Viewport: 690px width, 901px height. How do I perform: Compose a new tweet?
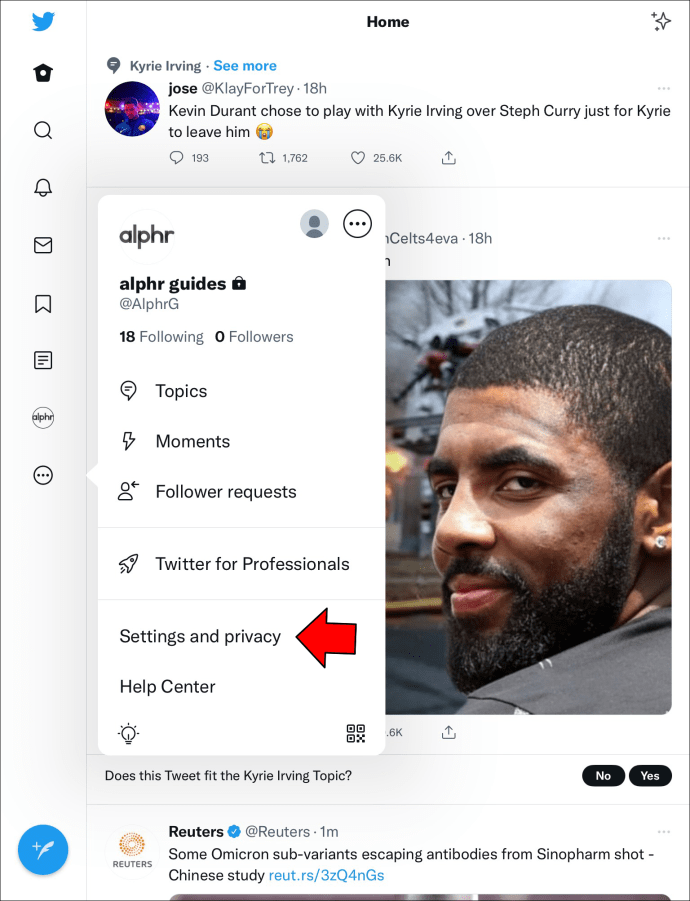[x=43, y=852]
